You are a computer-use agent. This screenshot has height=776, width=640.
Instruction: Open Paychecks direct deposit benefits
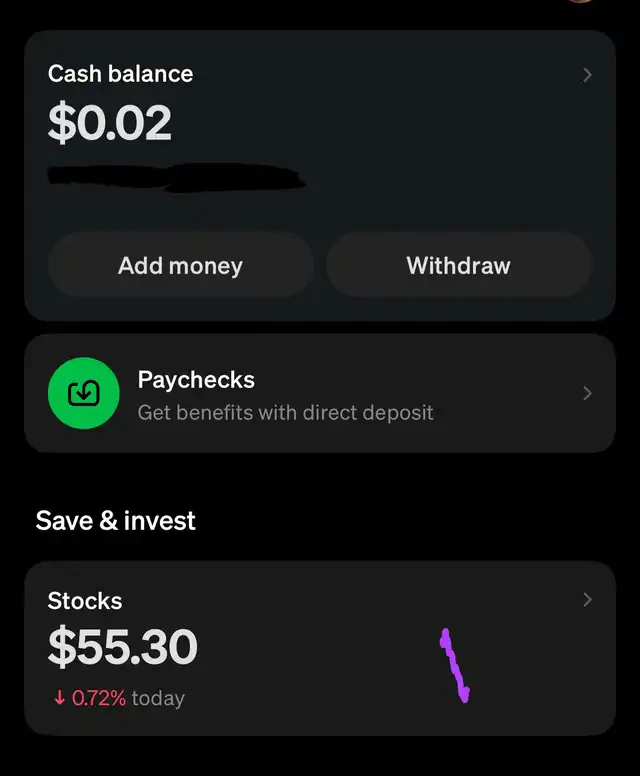pyautogui.click(x=320, y=394)
